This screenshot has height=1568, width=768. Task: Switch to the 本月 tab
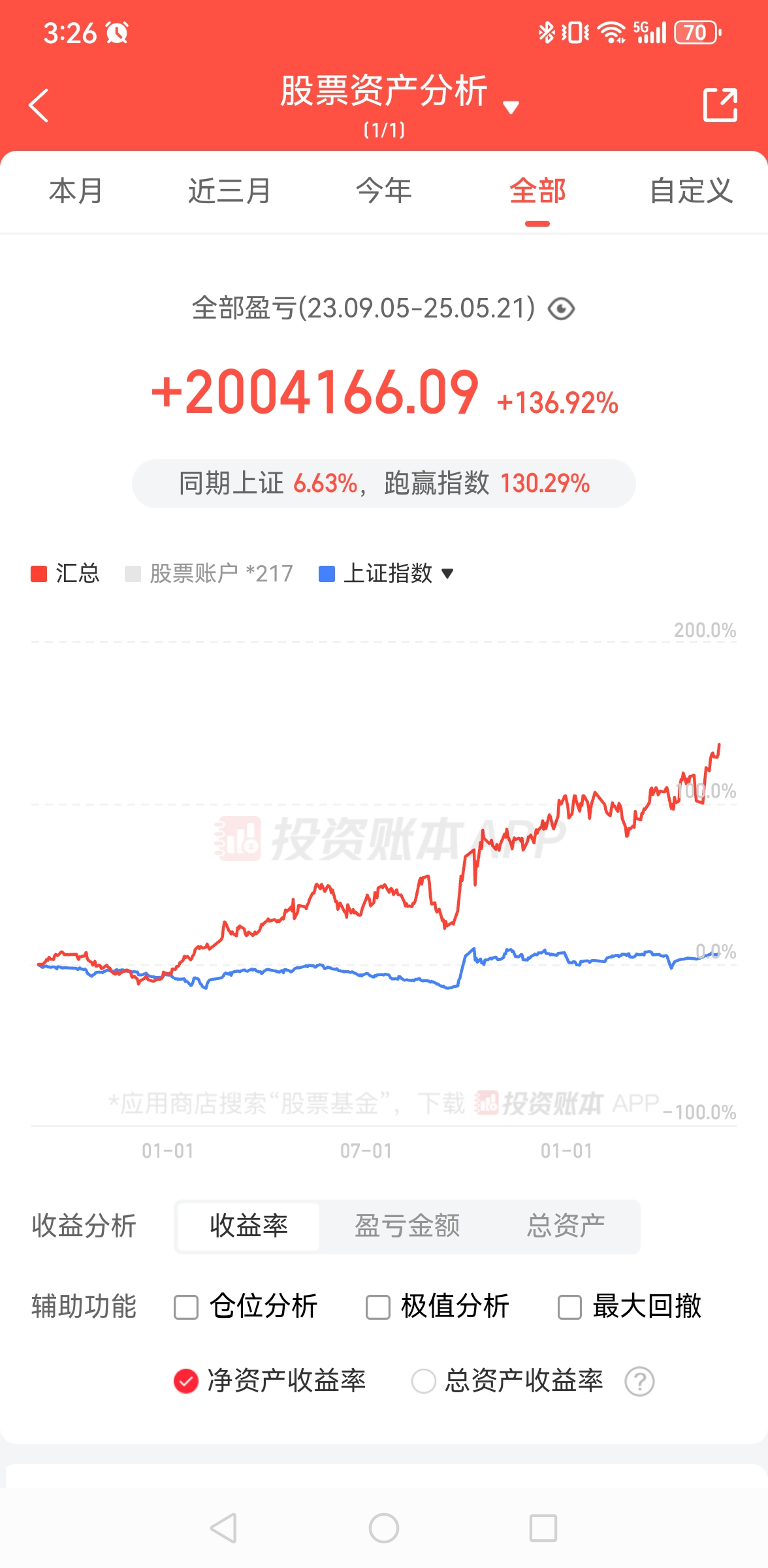[x=76, y=191]
